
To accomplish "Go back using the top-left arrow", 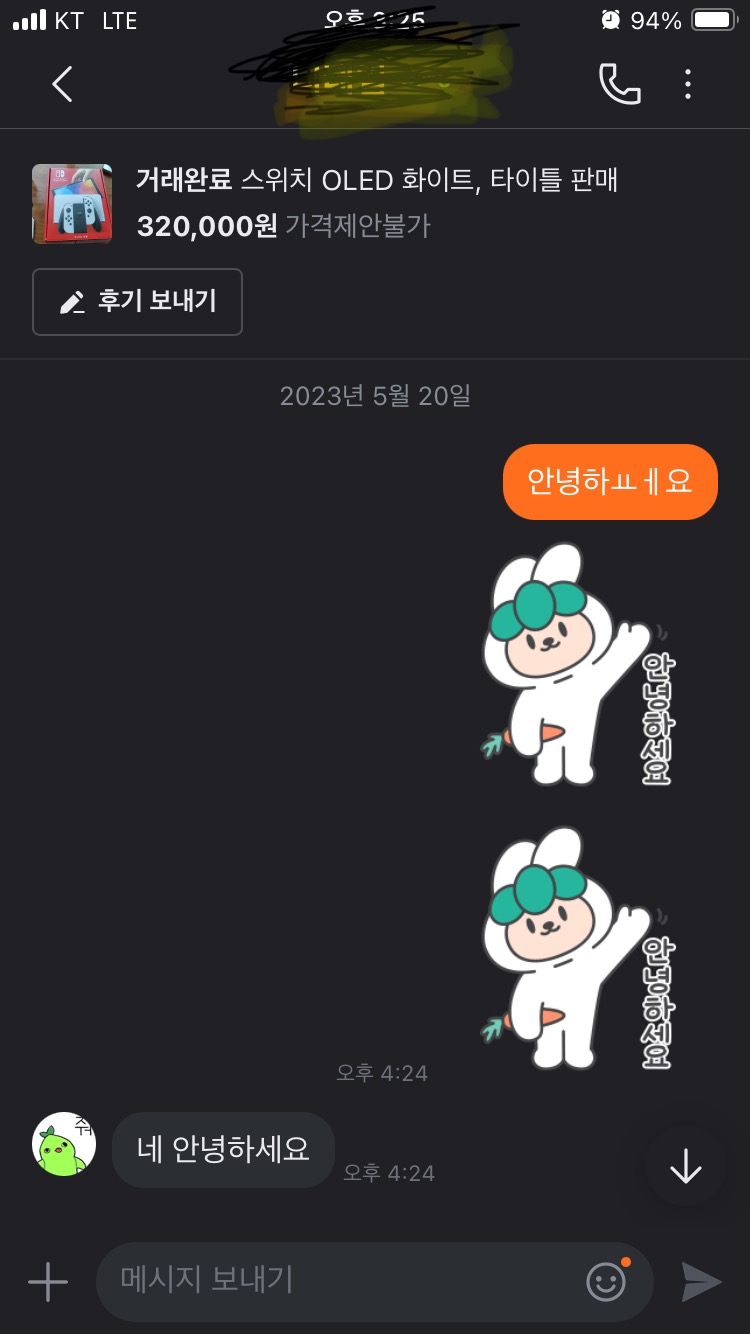I will (62, 84).
